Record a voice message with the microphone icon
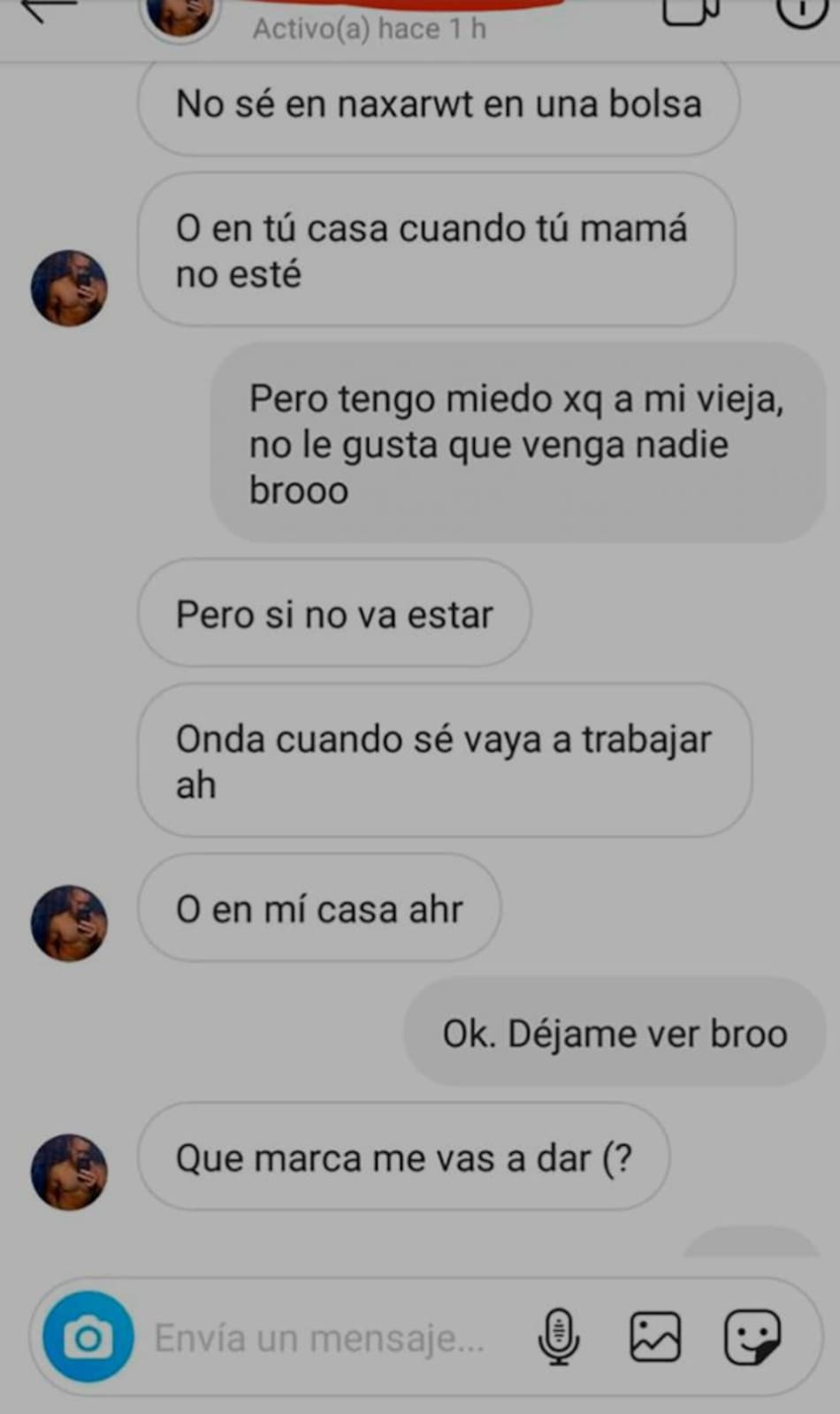Image resolution: width=840 pixels, height=1414 pixels. click(556, 1335)
